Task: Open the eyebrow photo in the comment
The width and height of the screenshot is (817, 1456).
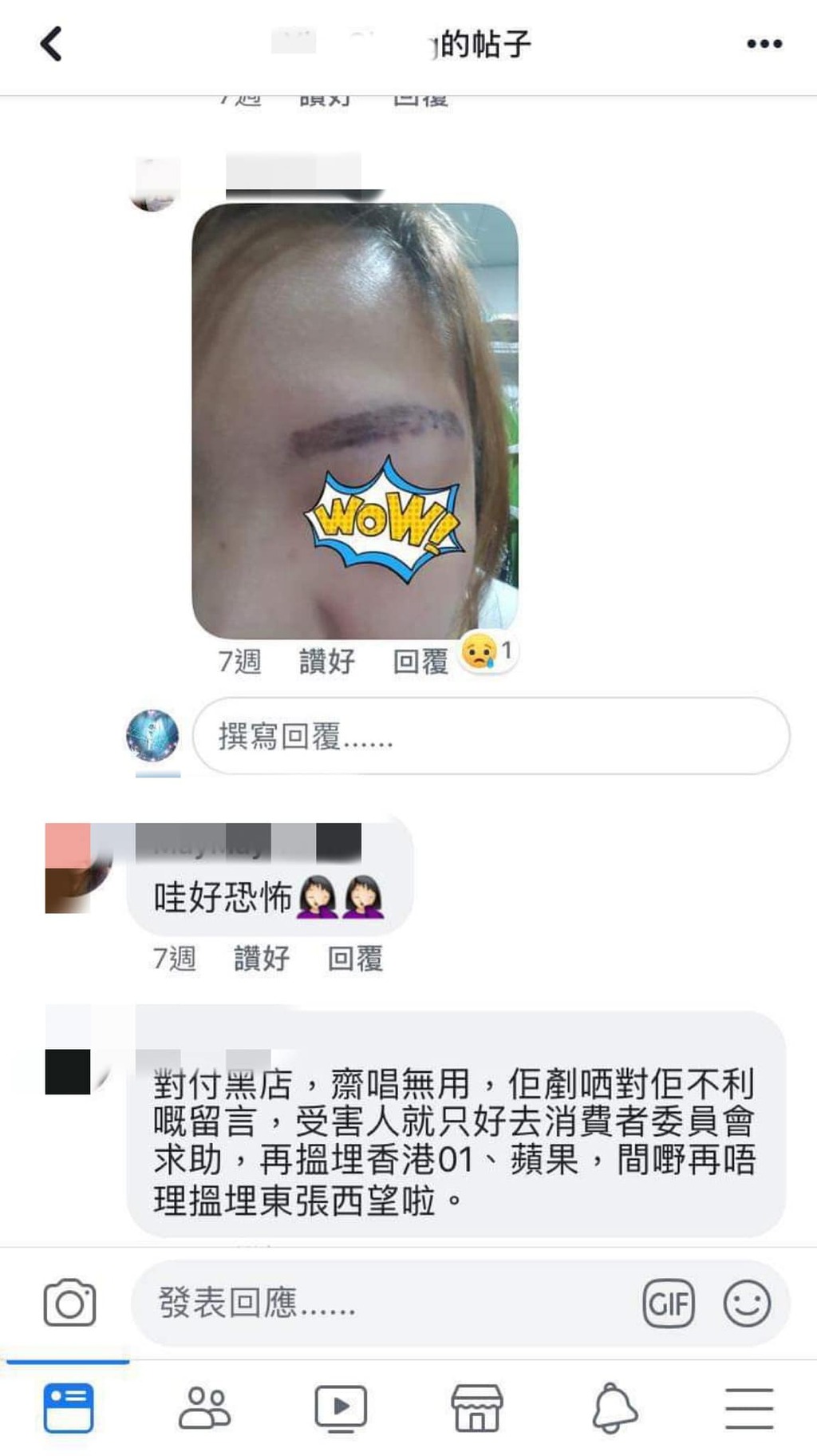Action: tap(355, 421)
